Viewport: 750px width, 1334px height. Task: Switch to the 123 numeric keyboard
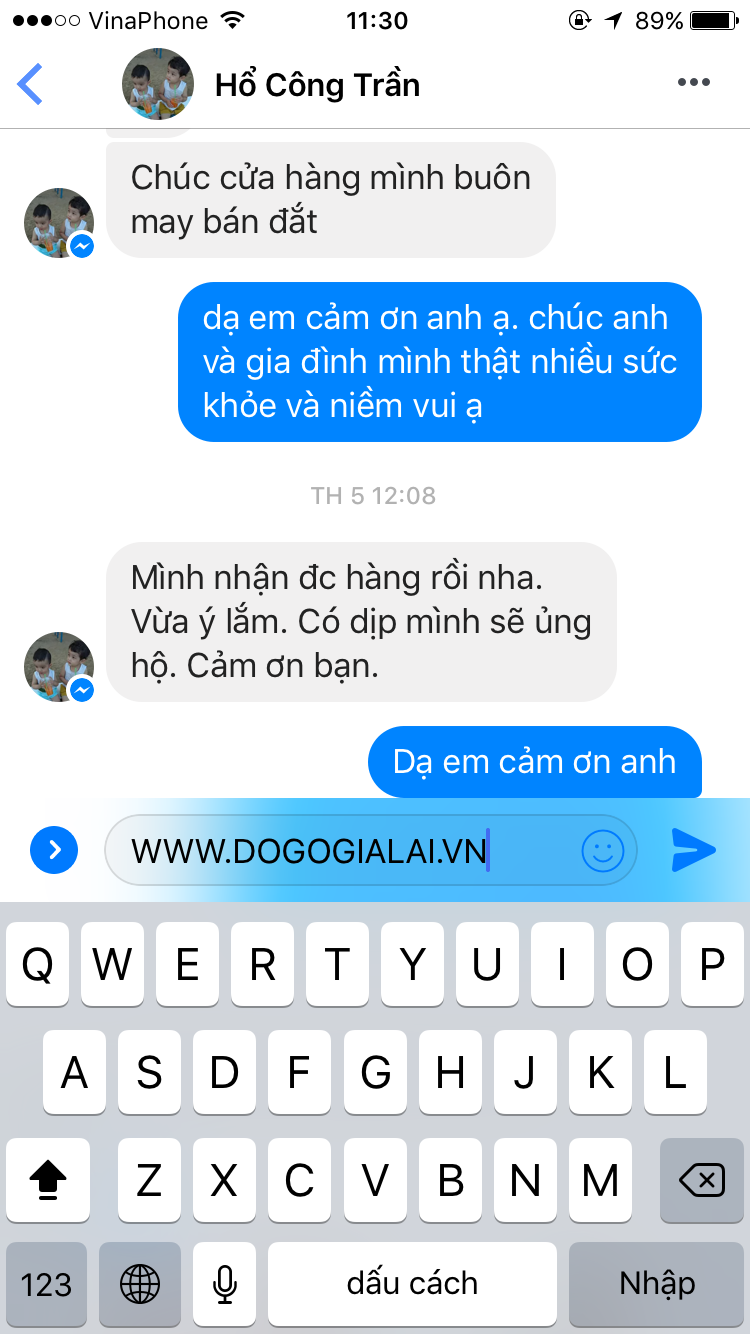[x=45, y=1283]
